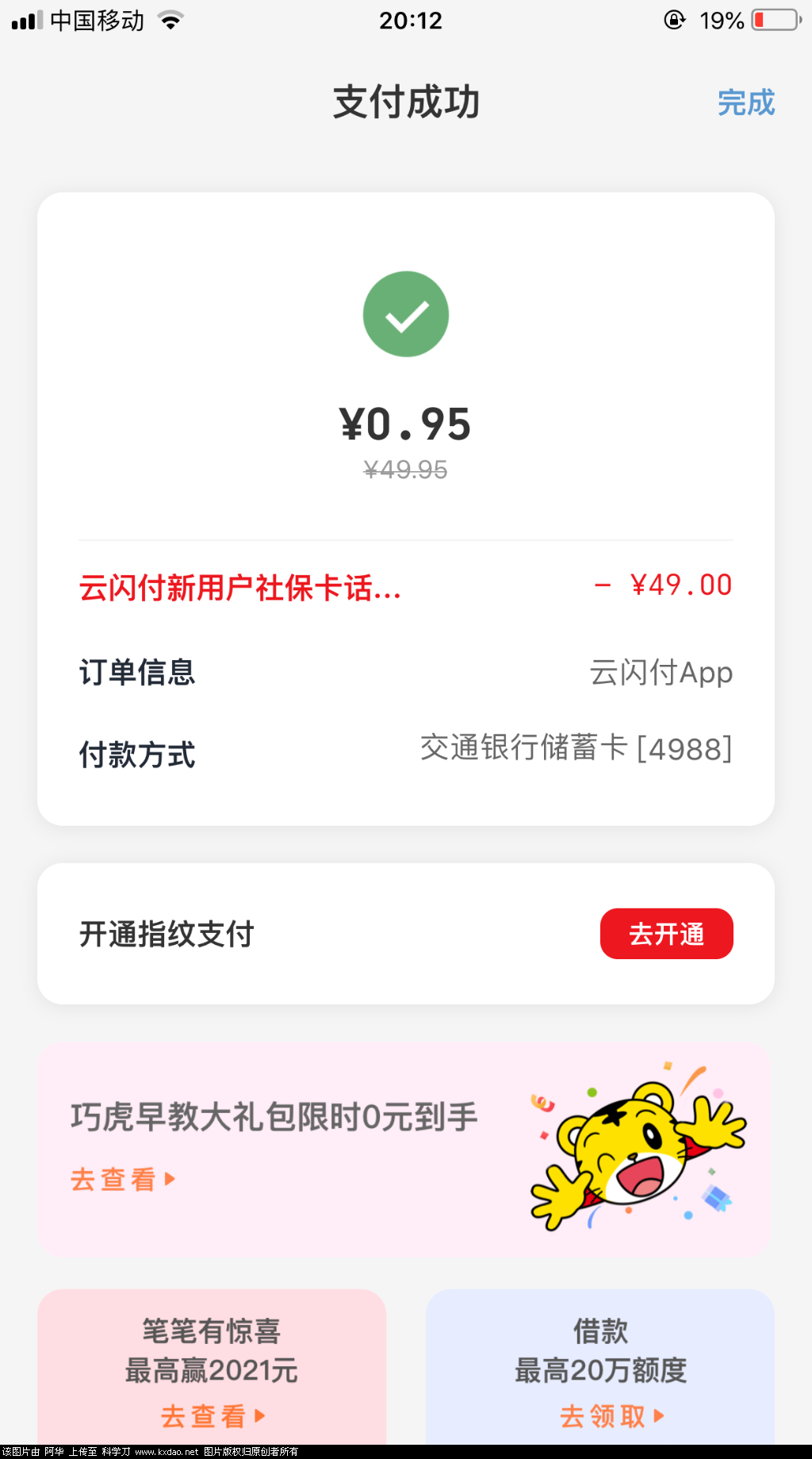Tap 去开通 to enable fingerprint payment
Image resolution: width=812 pixels, height=1459 pixels.
(666, 934)
